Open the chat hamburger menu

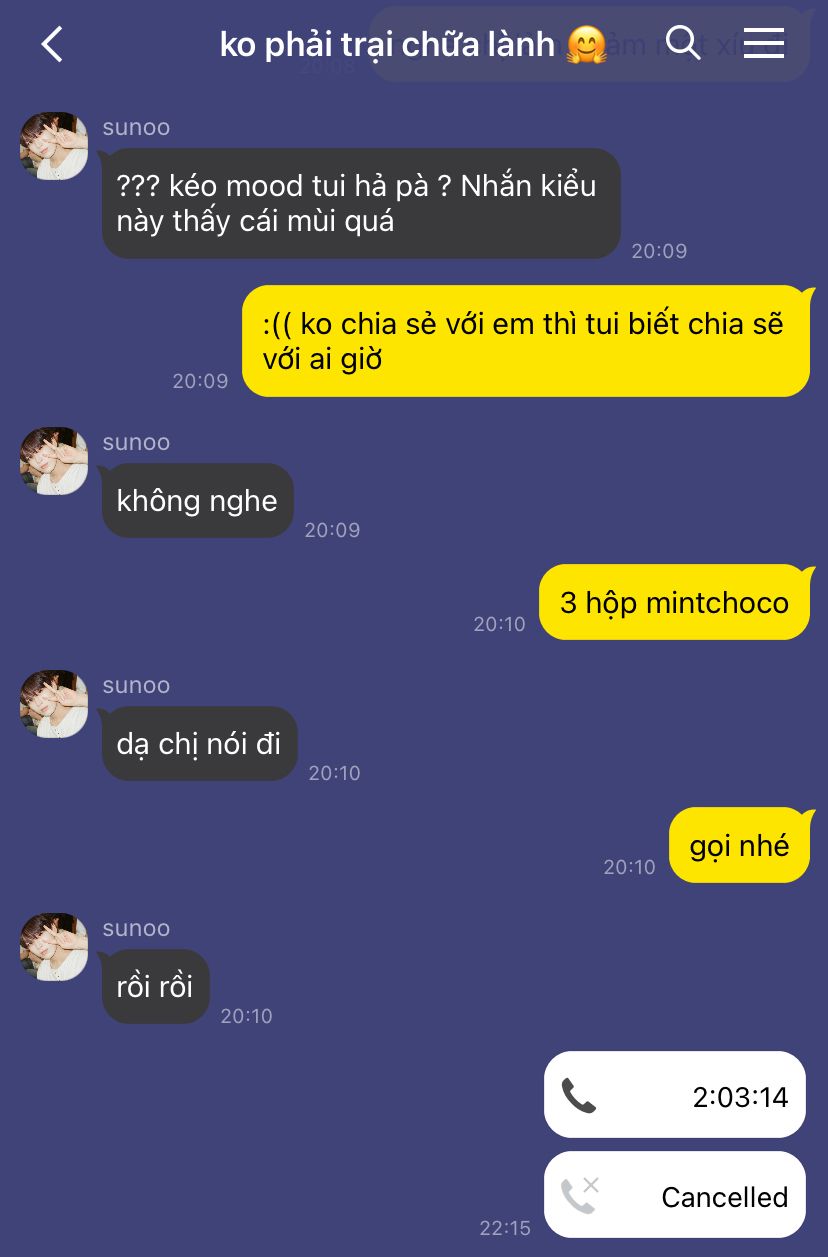(x=764, y=43)
